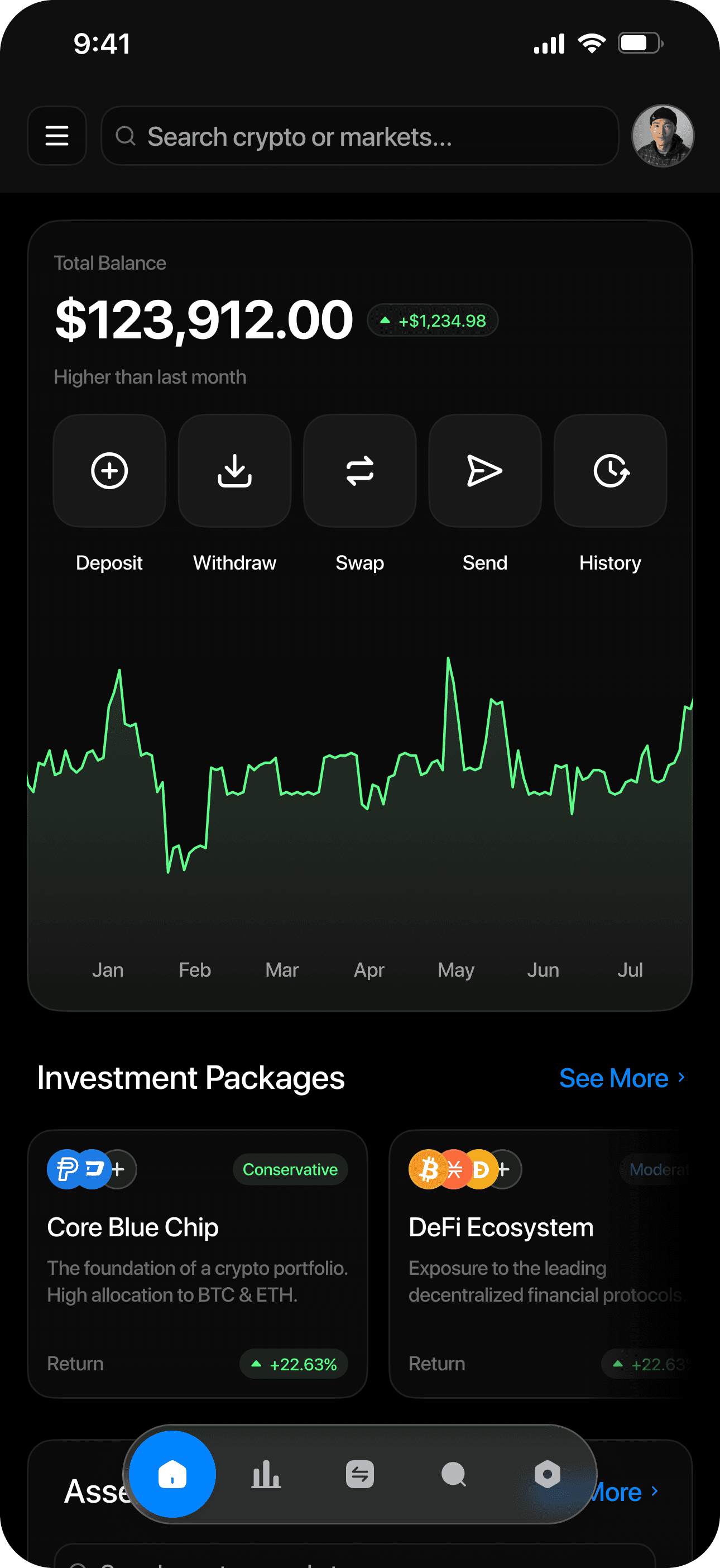This screenshot has width=720, height=1568.
Task: Open the profile avatar
Action: pyautogui.click(x=662, y=136)
